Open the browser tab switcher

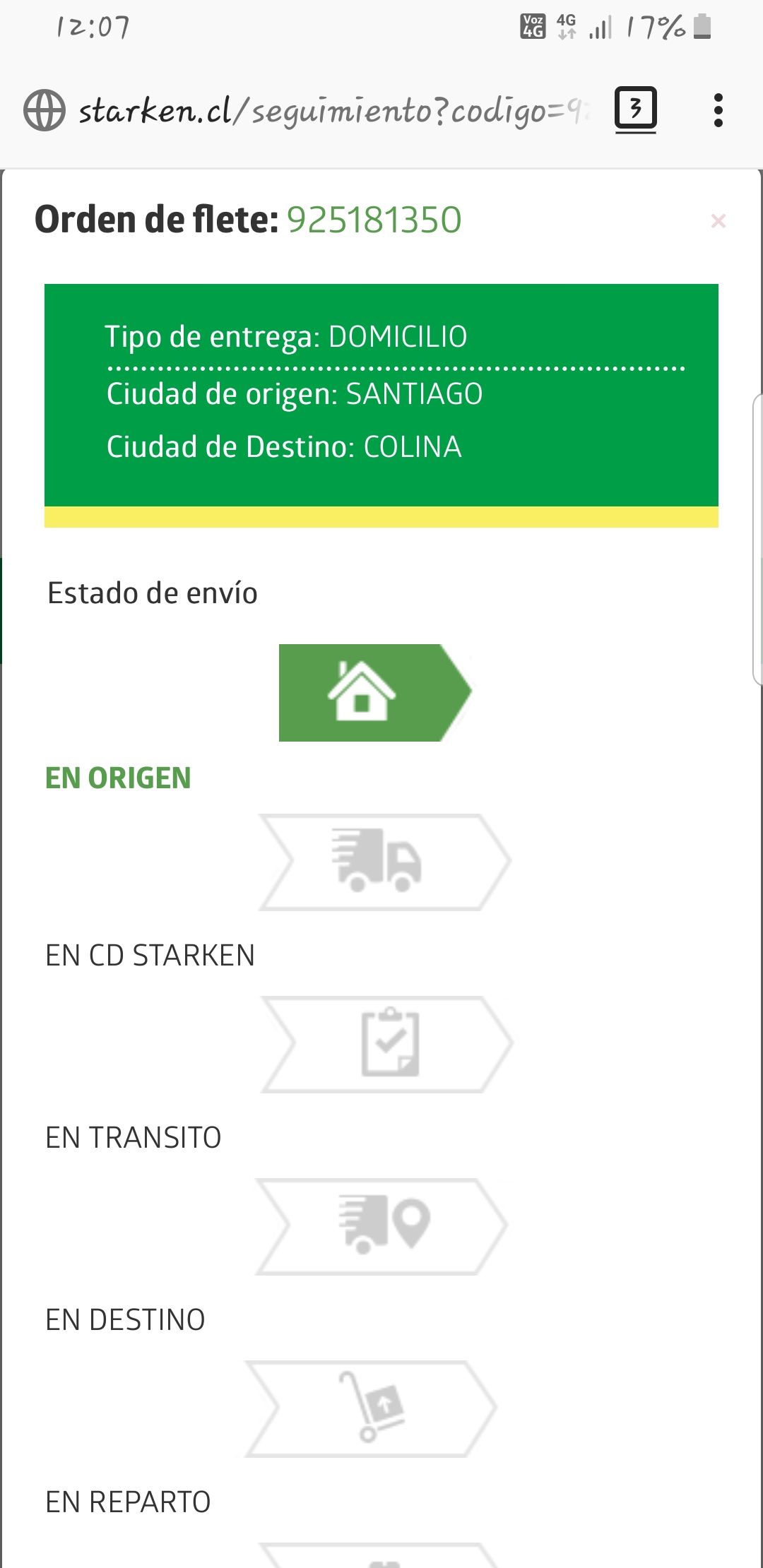click(635, 109)
